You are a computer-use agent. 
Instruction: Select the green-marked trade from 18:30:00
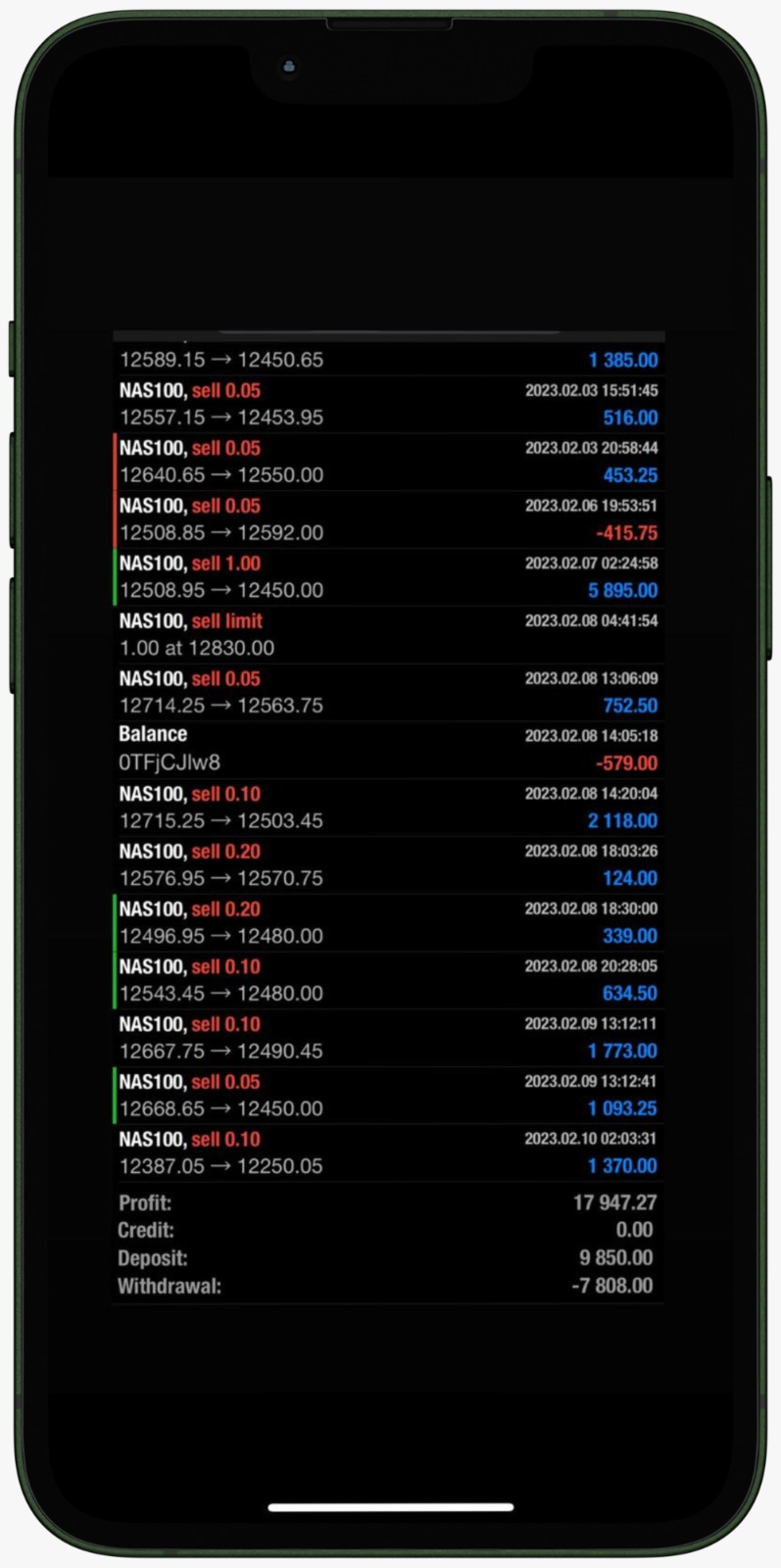point(388,922)
